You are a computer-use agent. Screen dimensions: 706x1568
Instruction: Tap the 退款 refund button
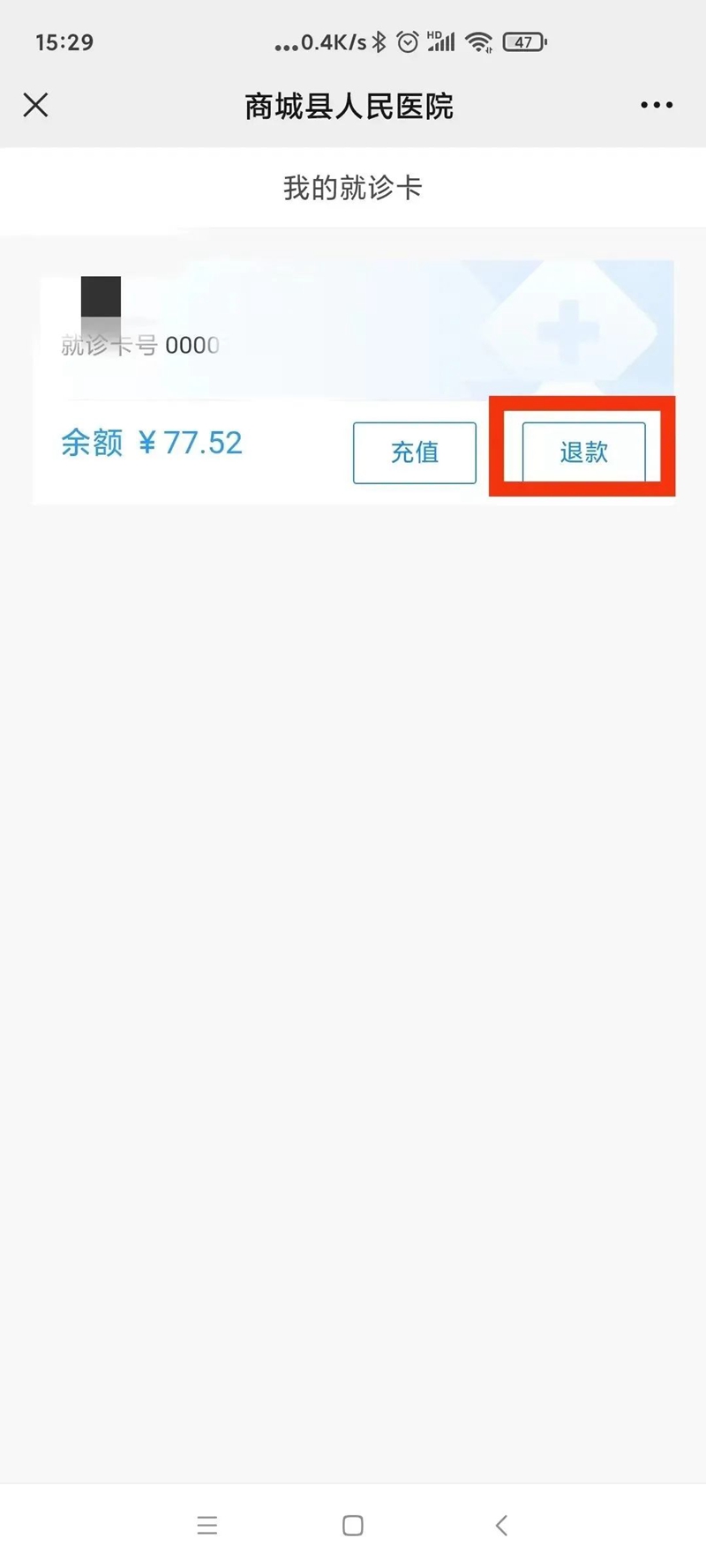click(583, 452)
